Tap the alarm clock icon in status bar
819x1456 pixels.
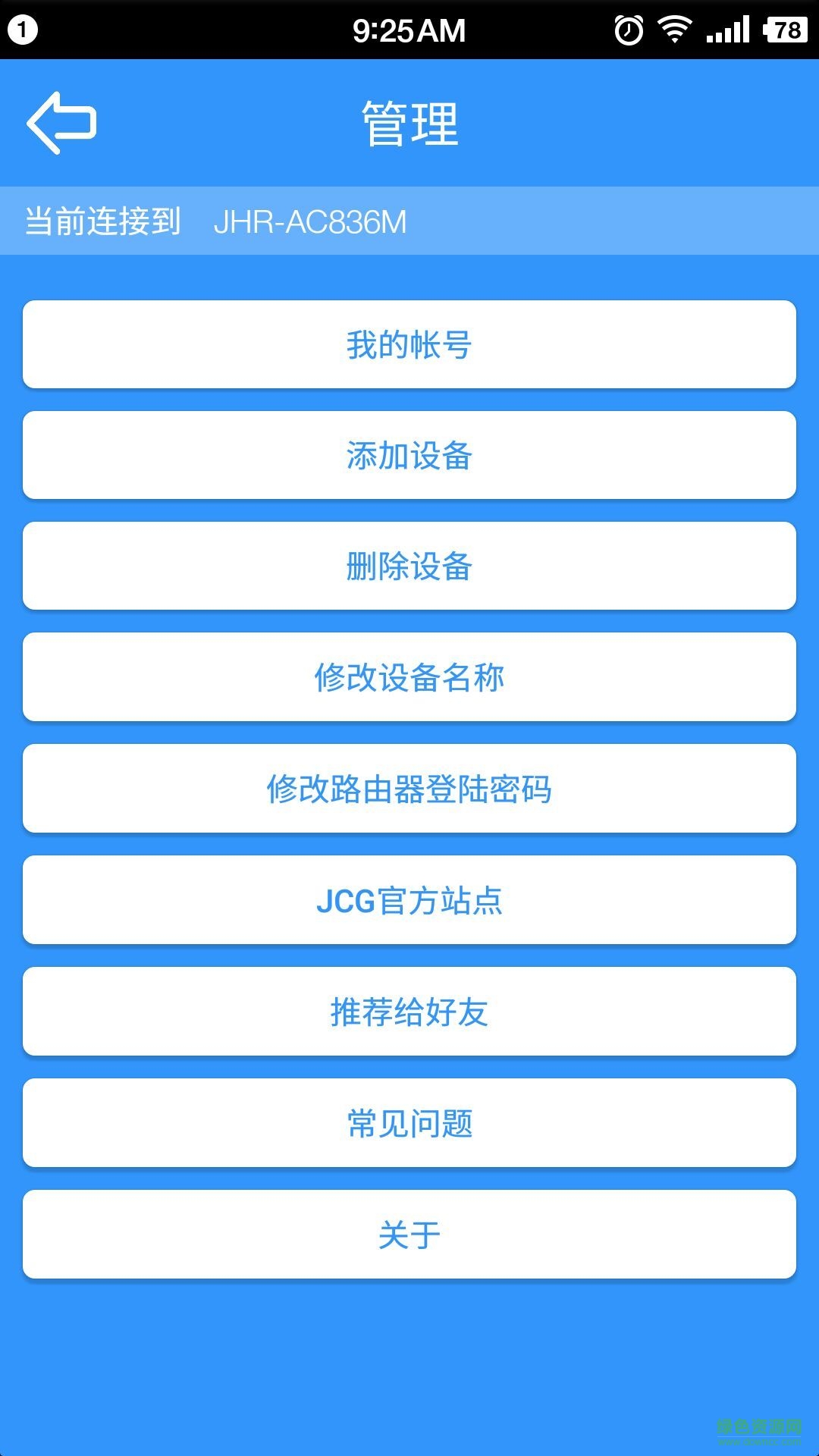(x=626, y=29)
